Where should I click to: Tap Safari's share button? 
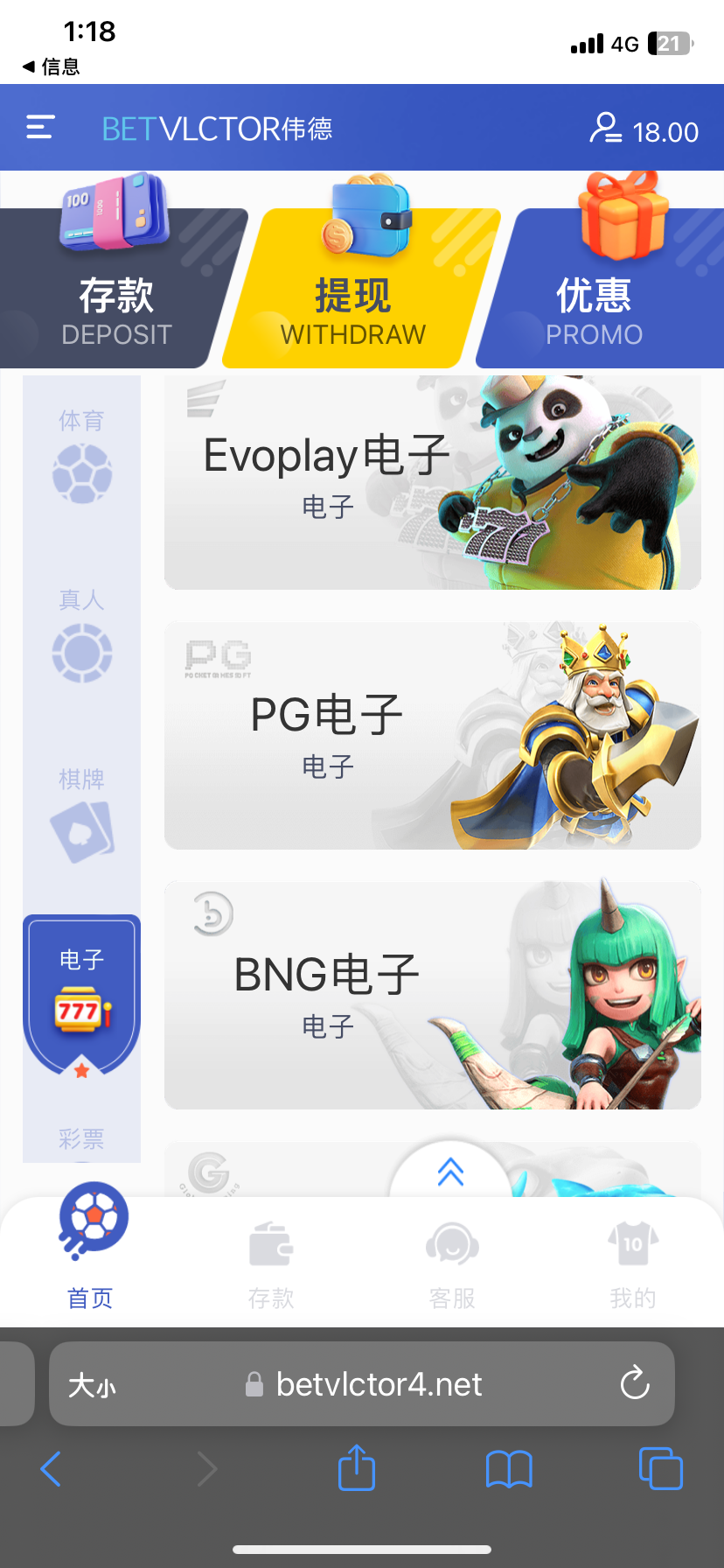356,1468
